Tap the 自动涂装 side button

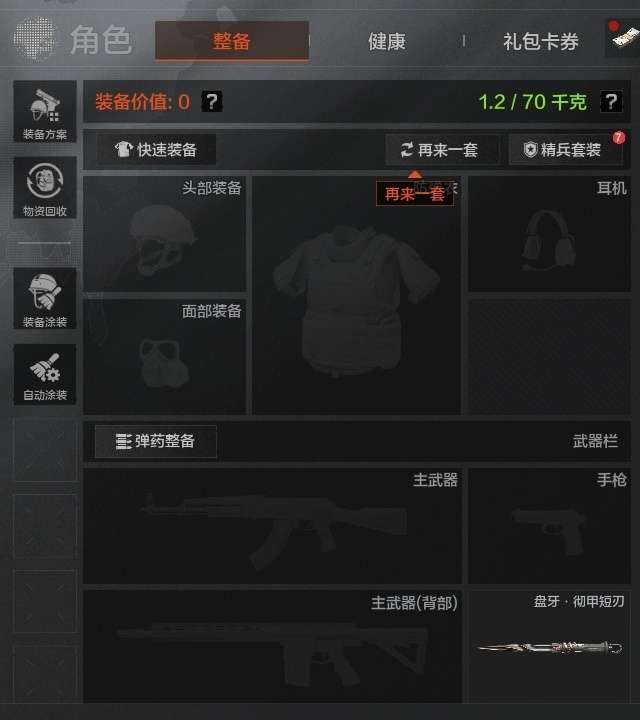[x=45, y=374]
